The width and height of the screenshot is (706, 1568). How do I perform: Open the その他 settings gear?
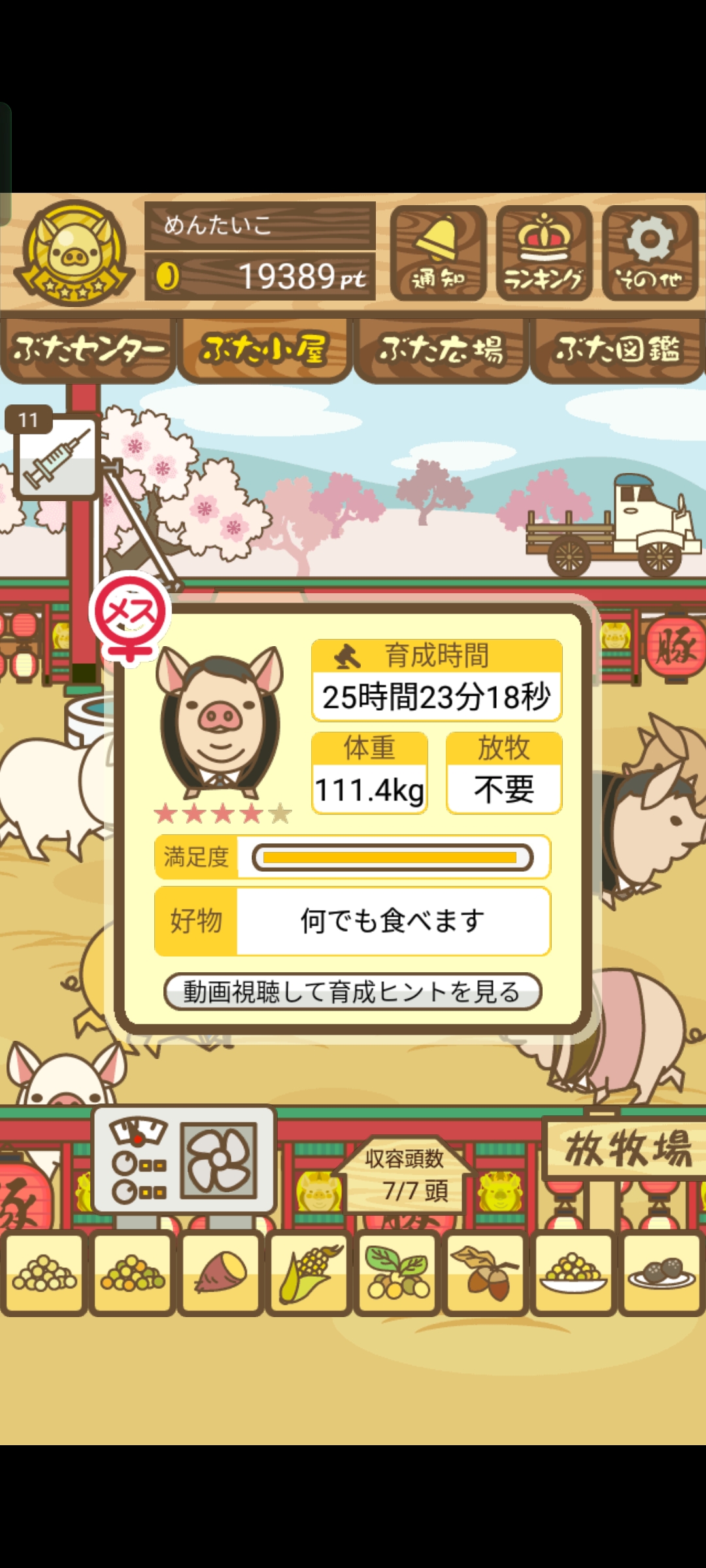pos(650,253)
